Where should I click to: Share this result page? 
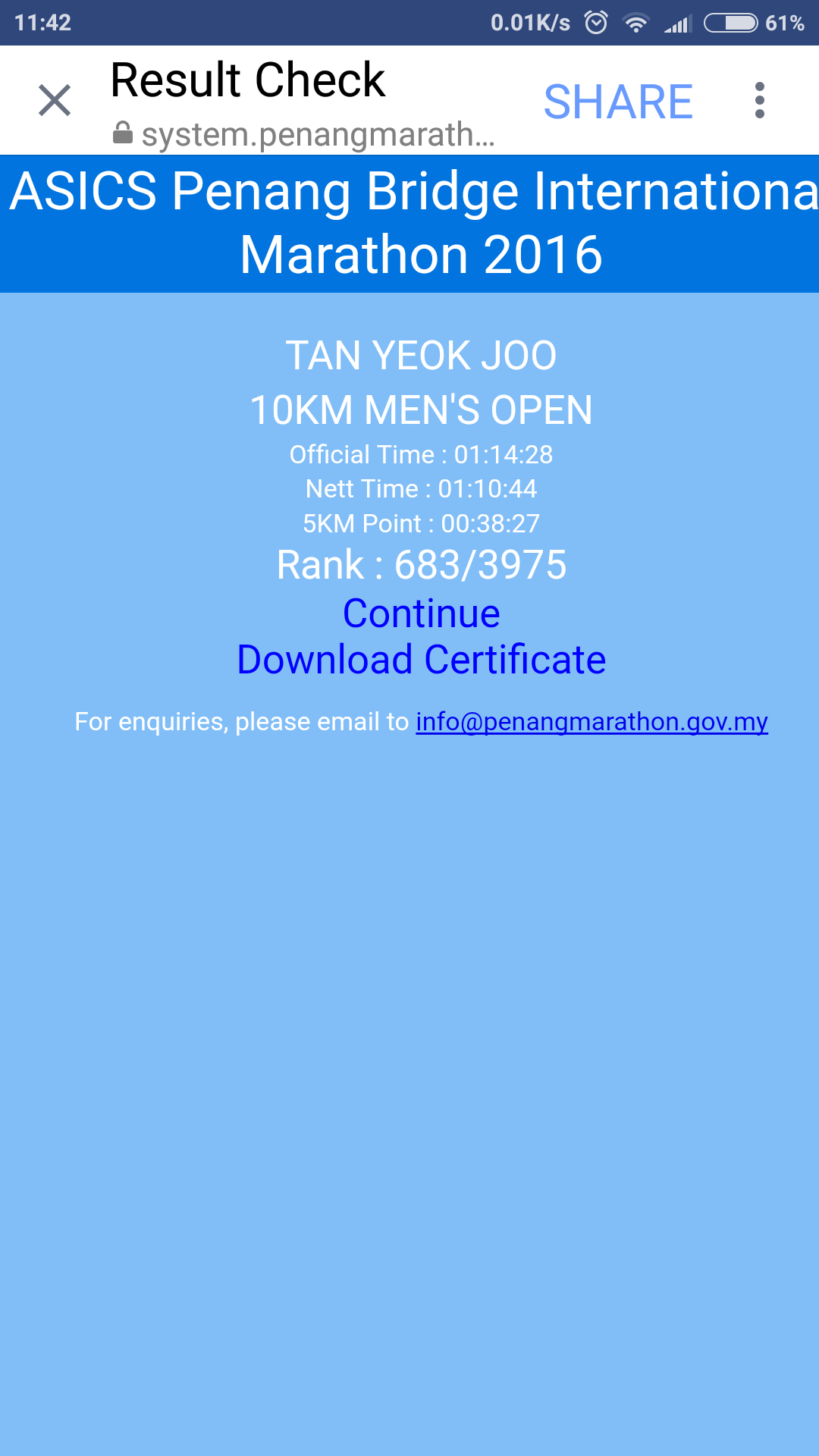618,102
